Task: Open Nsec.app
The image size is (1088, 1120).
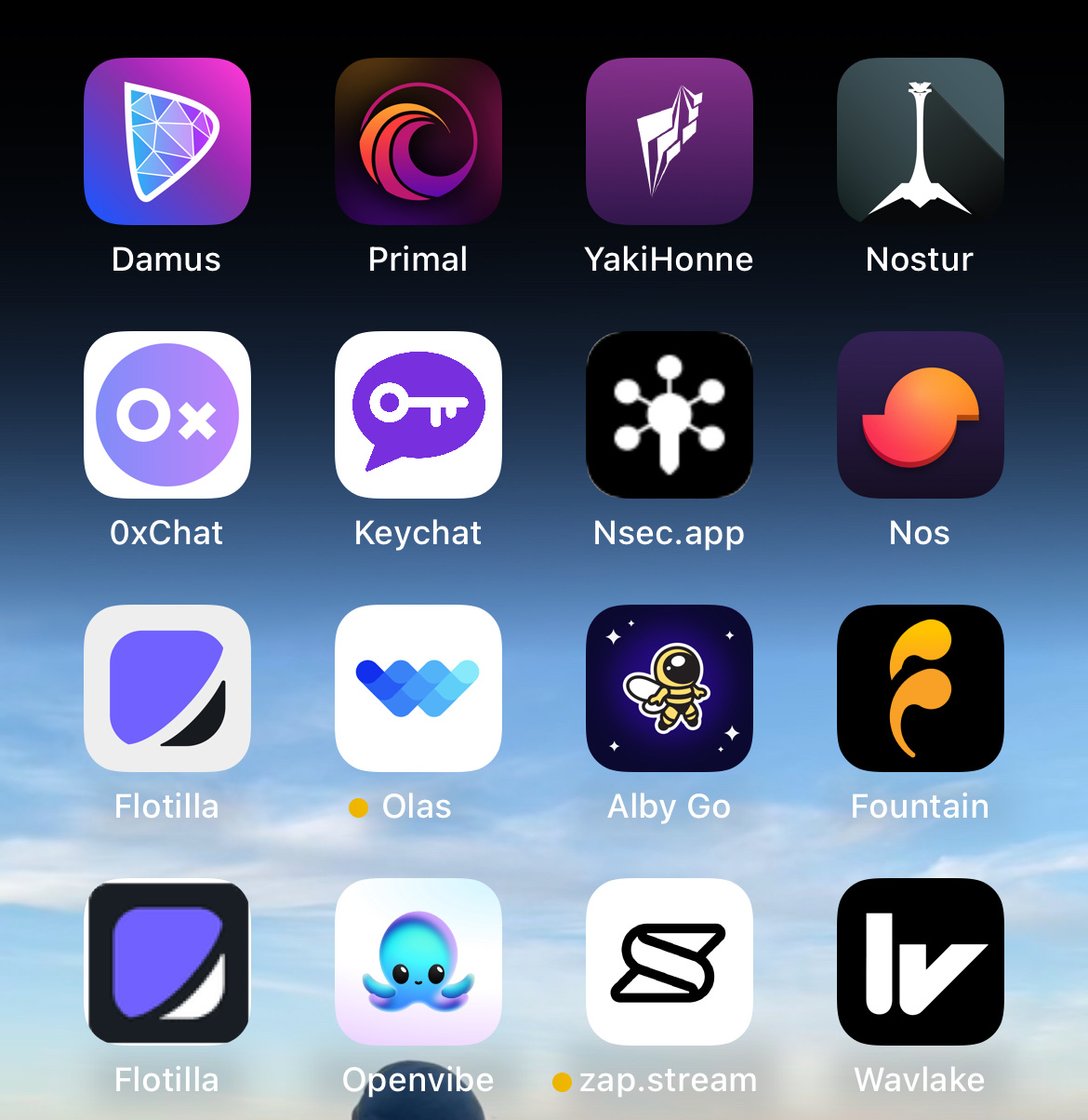Action: 670,415
